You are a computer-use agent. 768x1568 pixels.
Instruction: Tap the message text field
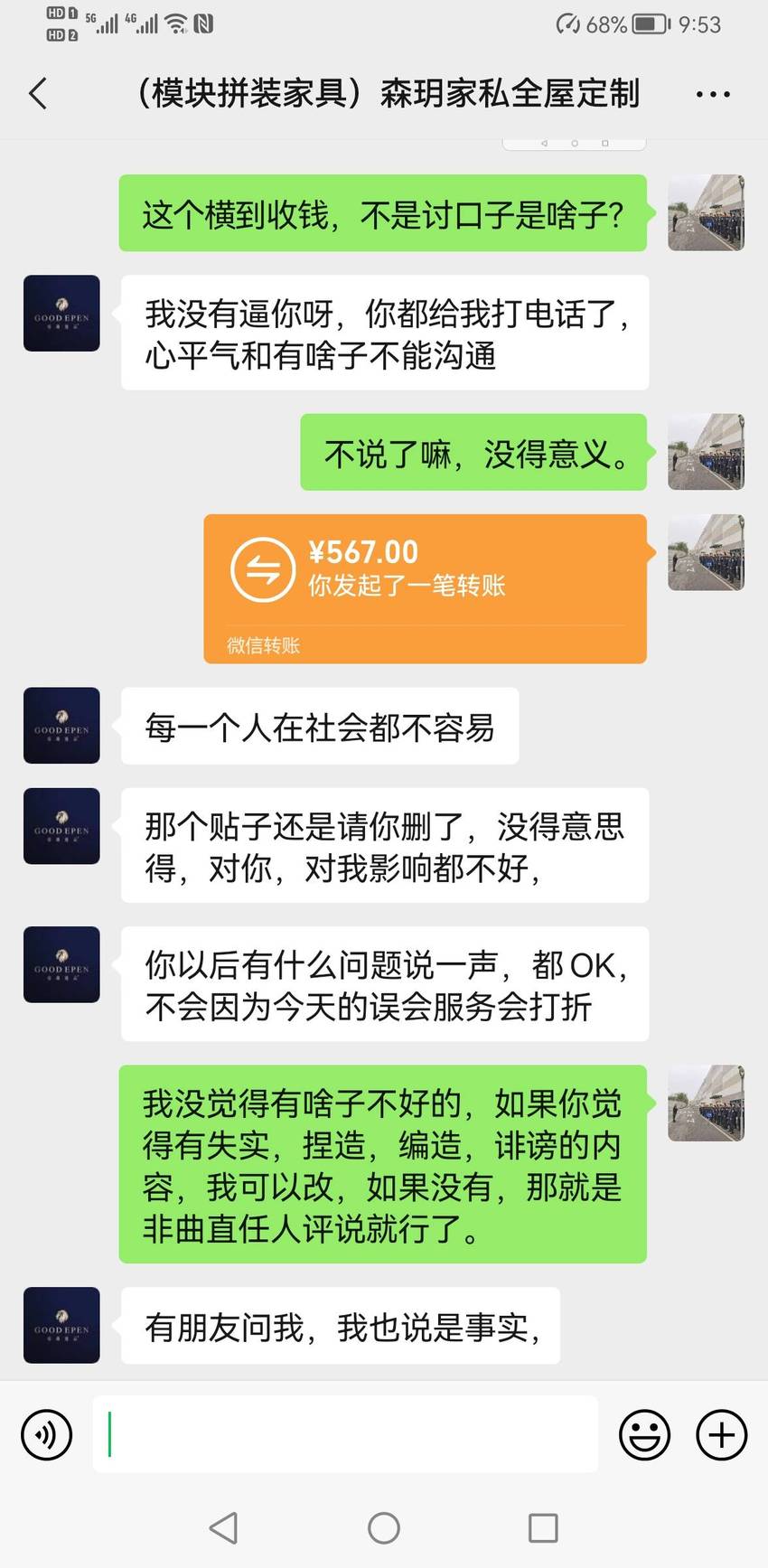[345, 1434]
